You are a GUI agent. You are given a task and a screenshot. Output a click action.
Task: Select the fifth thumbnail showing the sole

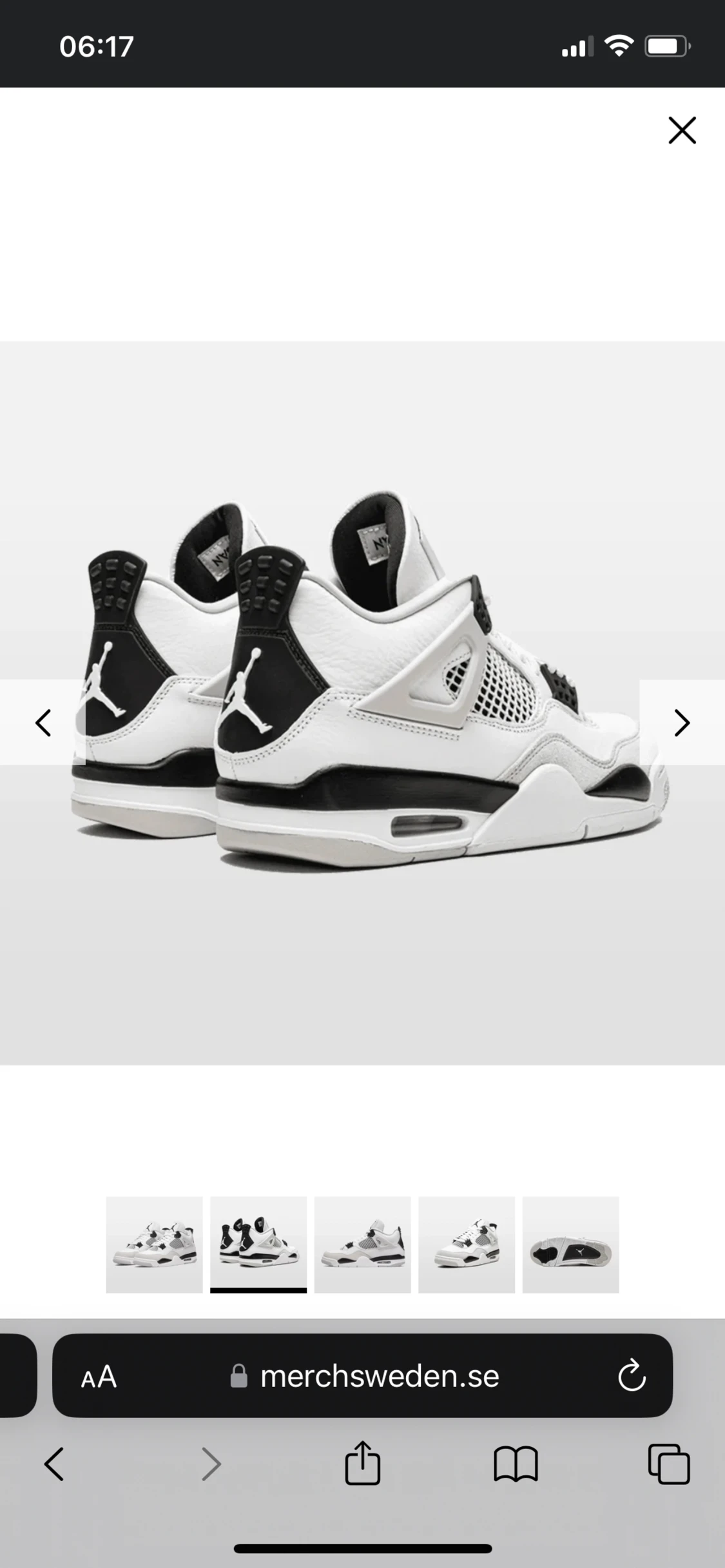tap(570, 1245)
